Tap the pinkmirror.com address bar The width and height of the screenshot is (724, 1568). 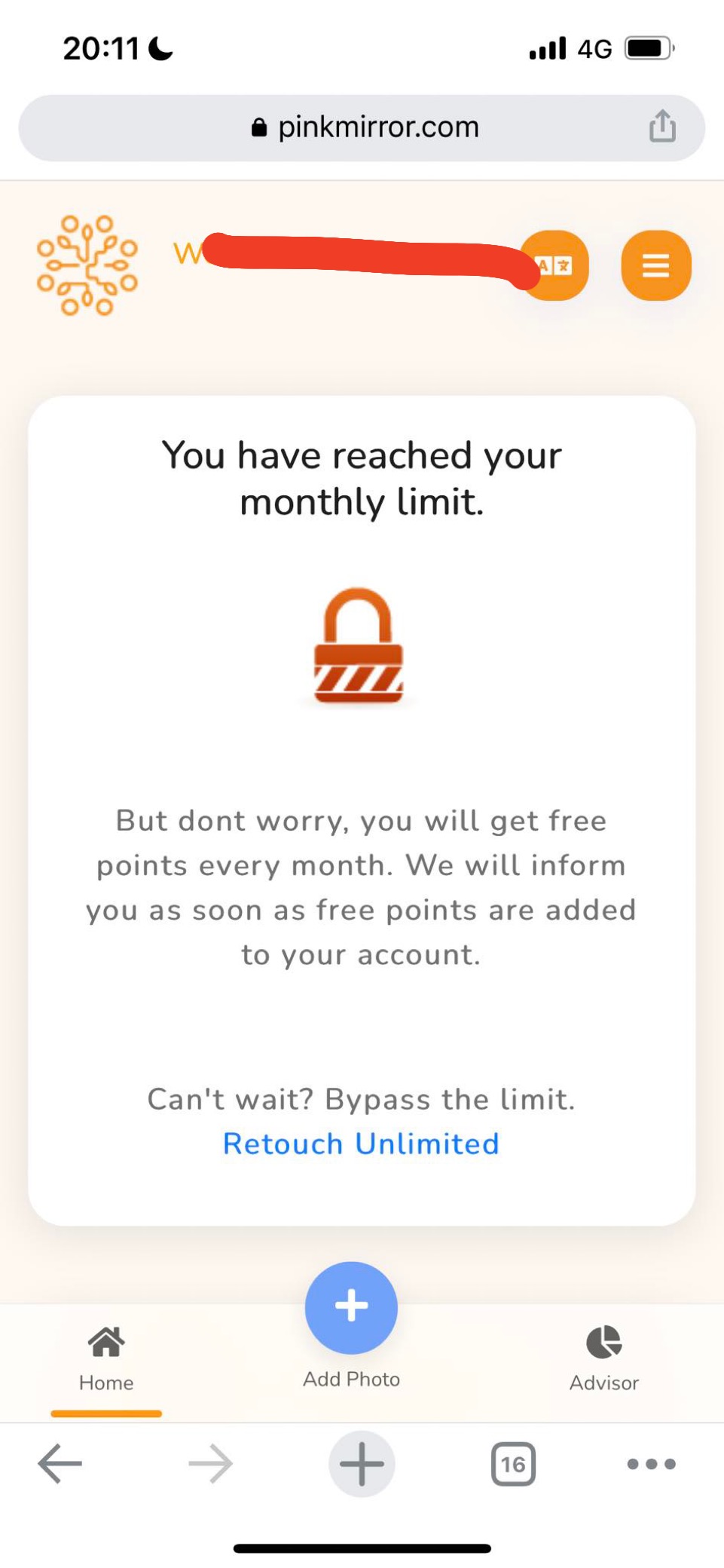362,127
